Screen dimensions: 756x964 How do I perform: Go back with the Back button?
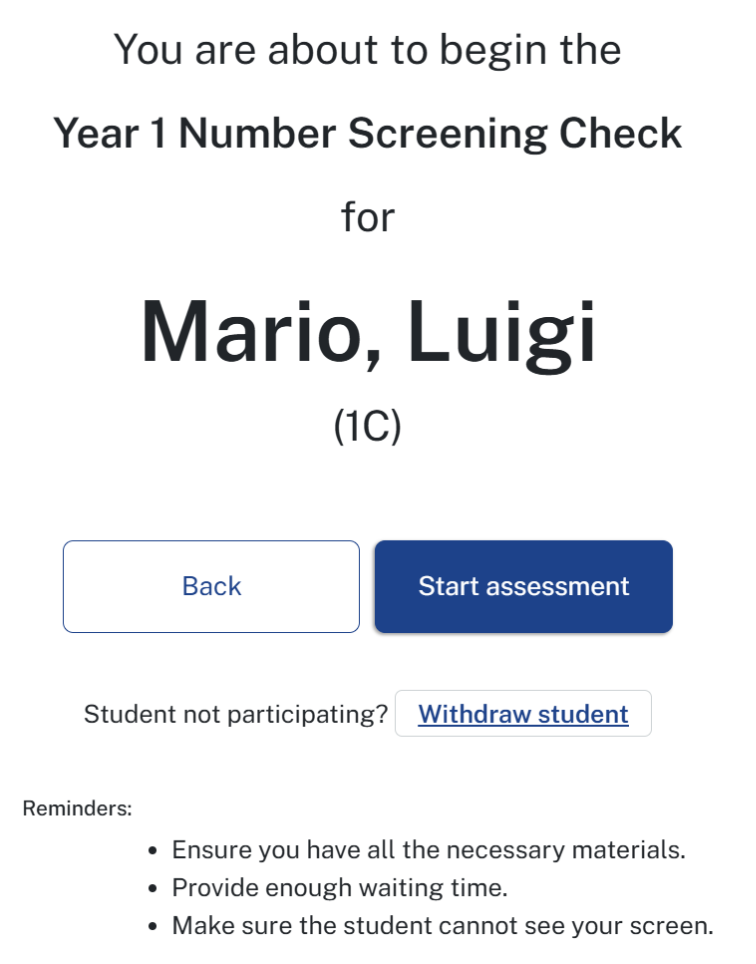[x=211, y=586]
